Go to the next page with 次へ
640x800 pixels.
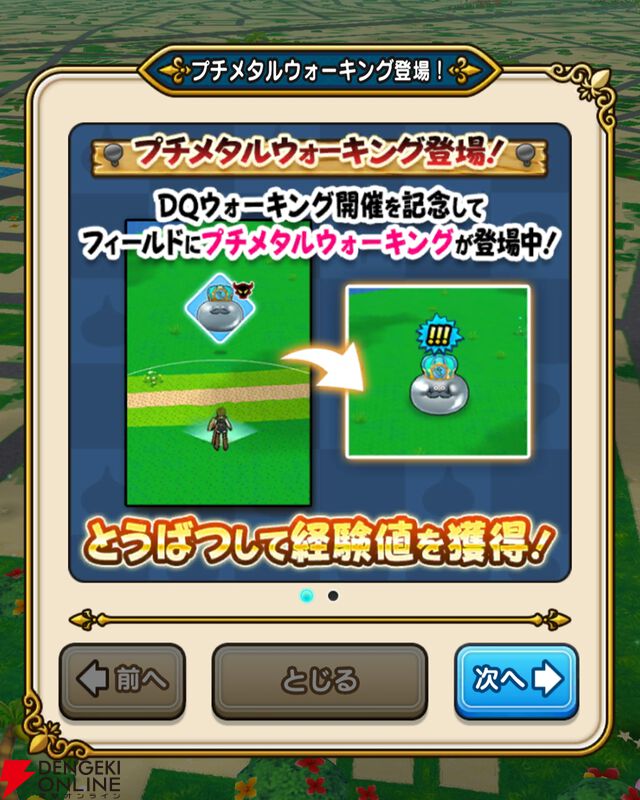click(516, 682)
